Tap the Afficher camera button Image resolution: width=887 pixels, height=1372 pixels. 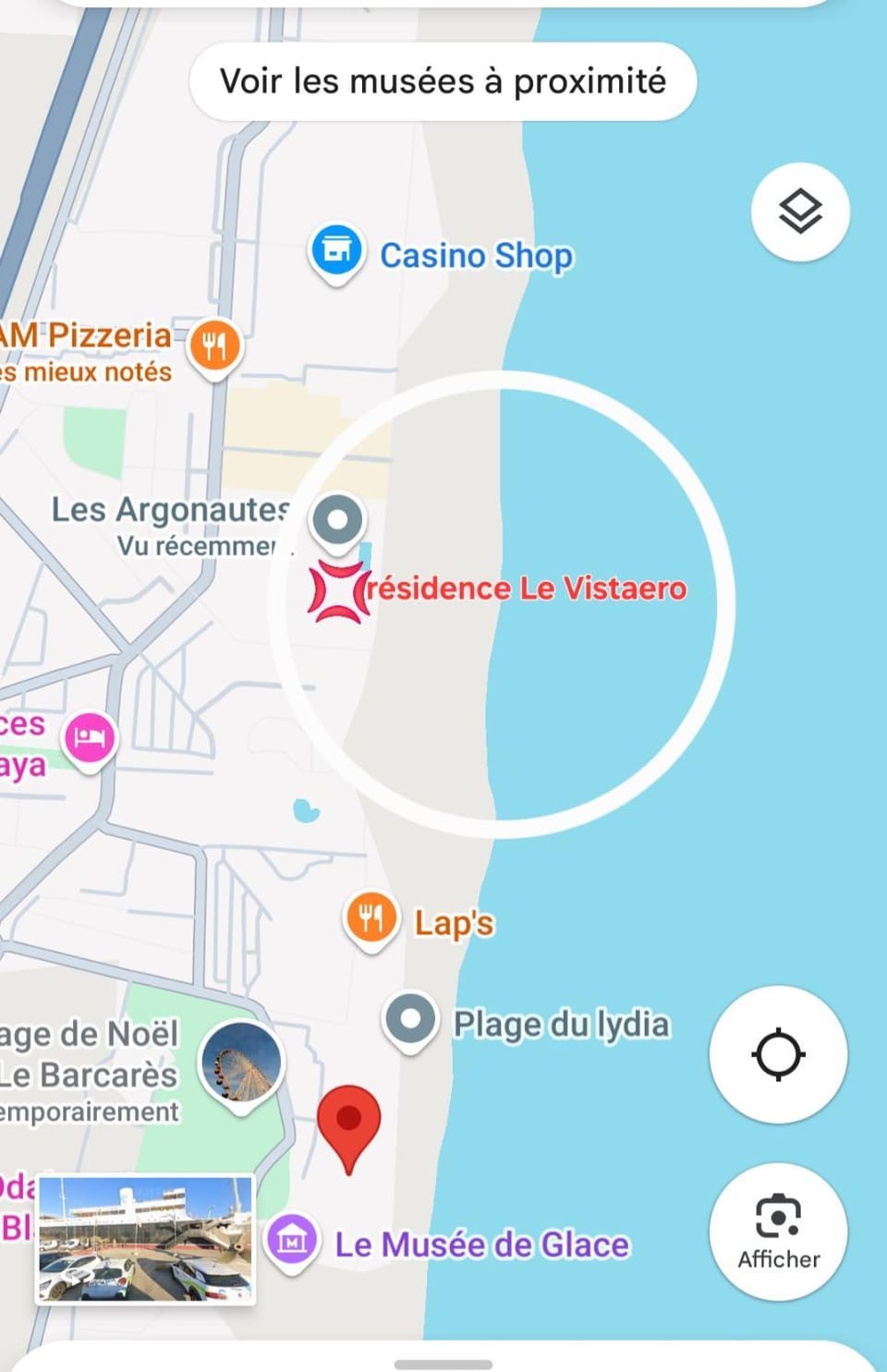coord(778,1232)
